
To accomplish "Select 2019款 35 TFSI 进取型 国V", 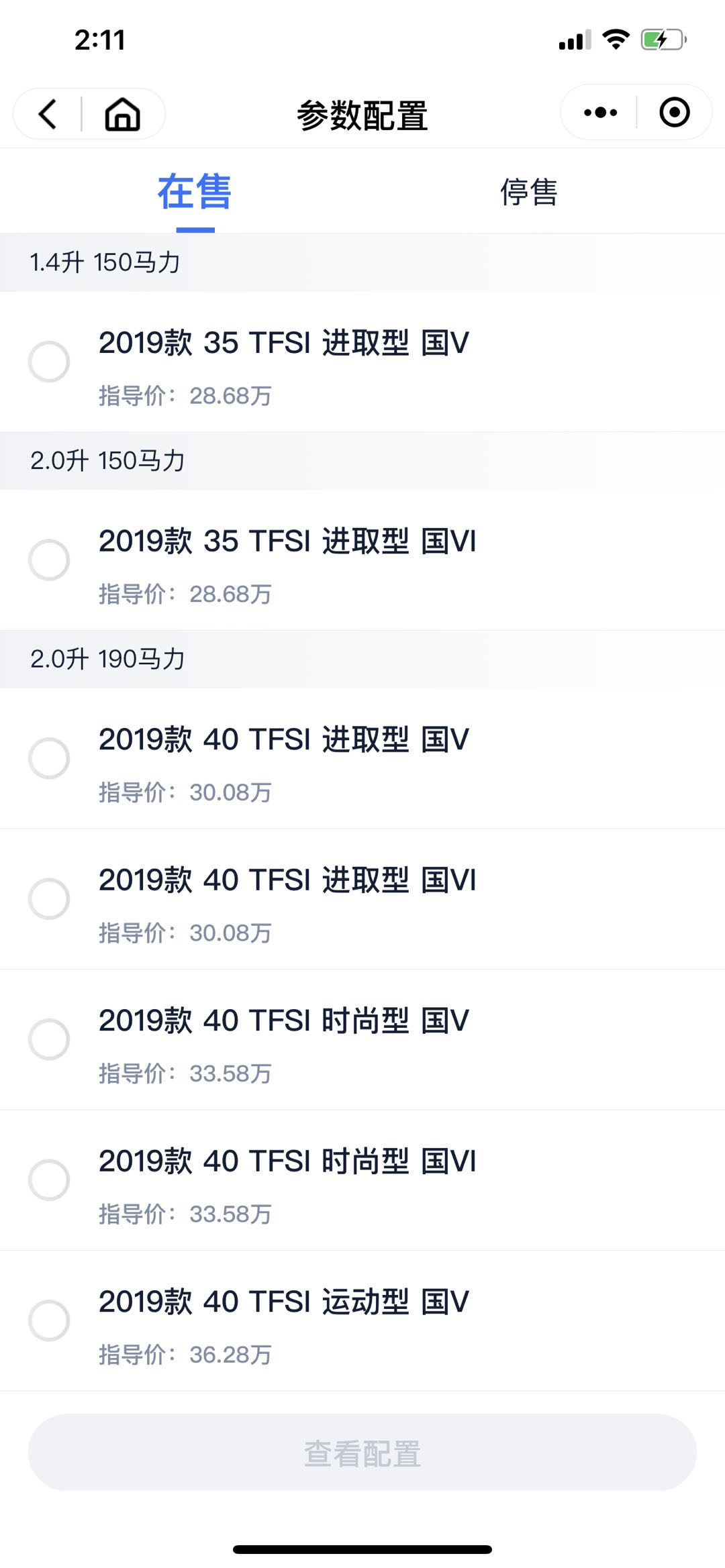I will click(49, 362).
